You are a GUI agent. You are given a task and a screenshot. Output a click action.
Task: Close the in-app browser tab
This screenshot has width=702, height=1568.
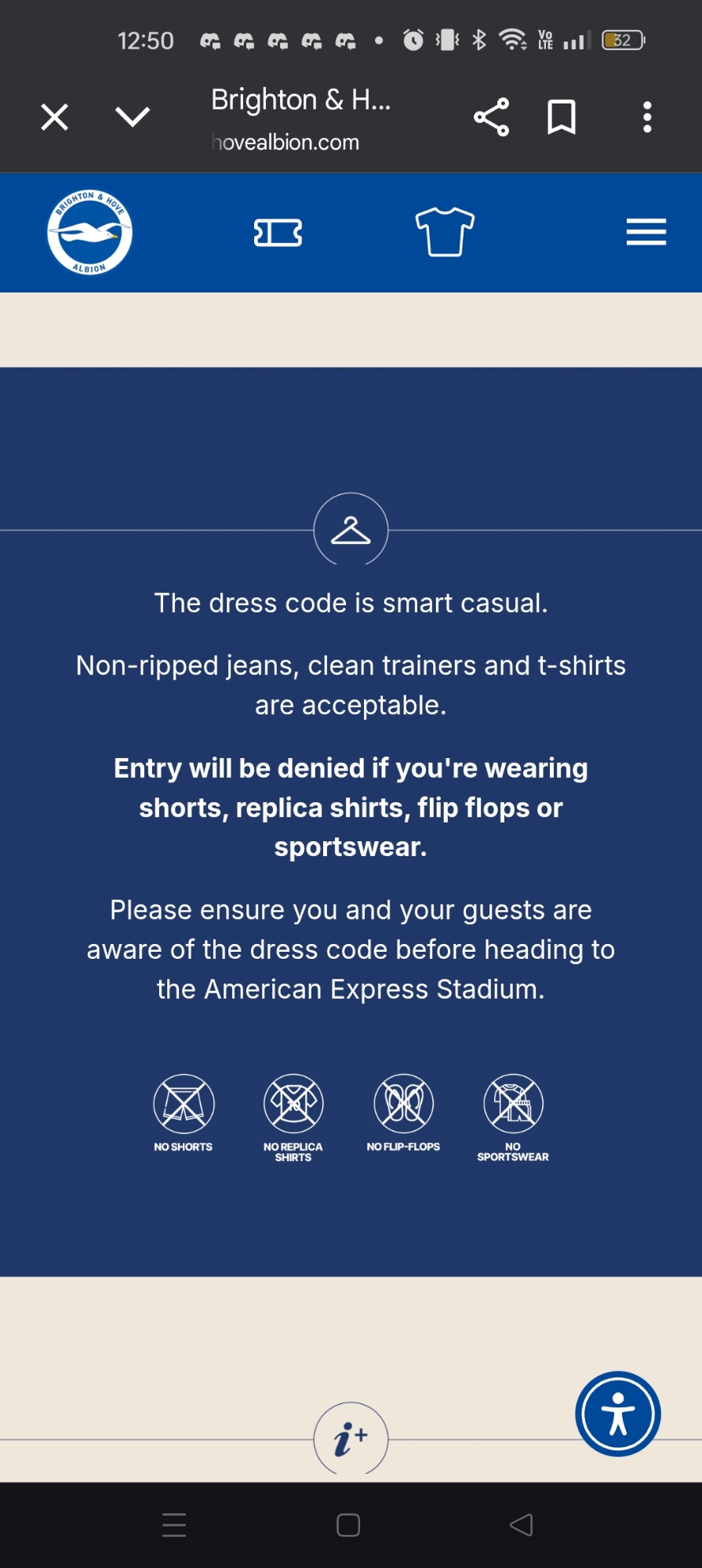coord(54,118)
